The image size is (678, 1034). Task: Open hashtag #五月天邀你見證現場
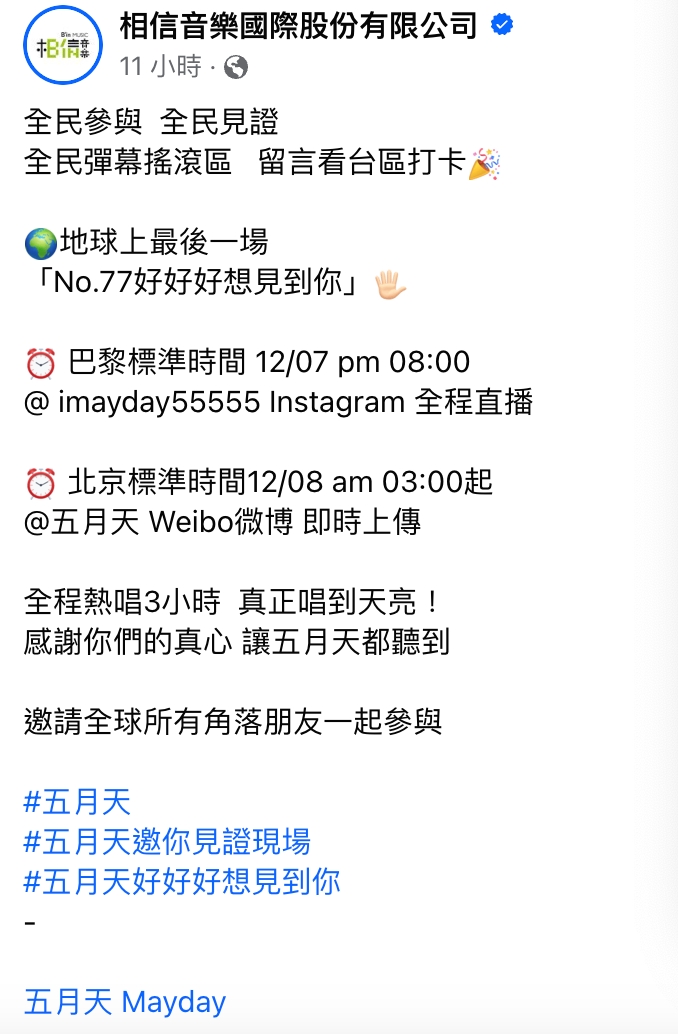(x=167, y=841)
